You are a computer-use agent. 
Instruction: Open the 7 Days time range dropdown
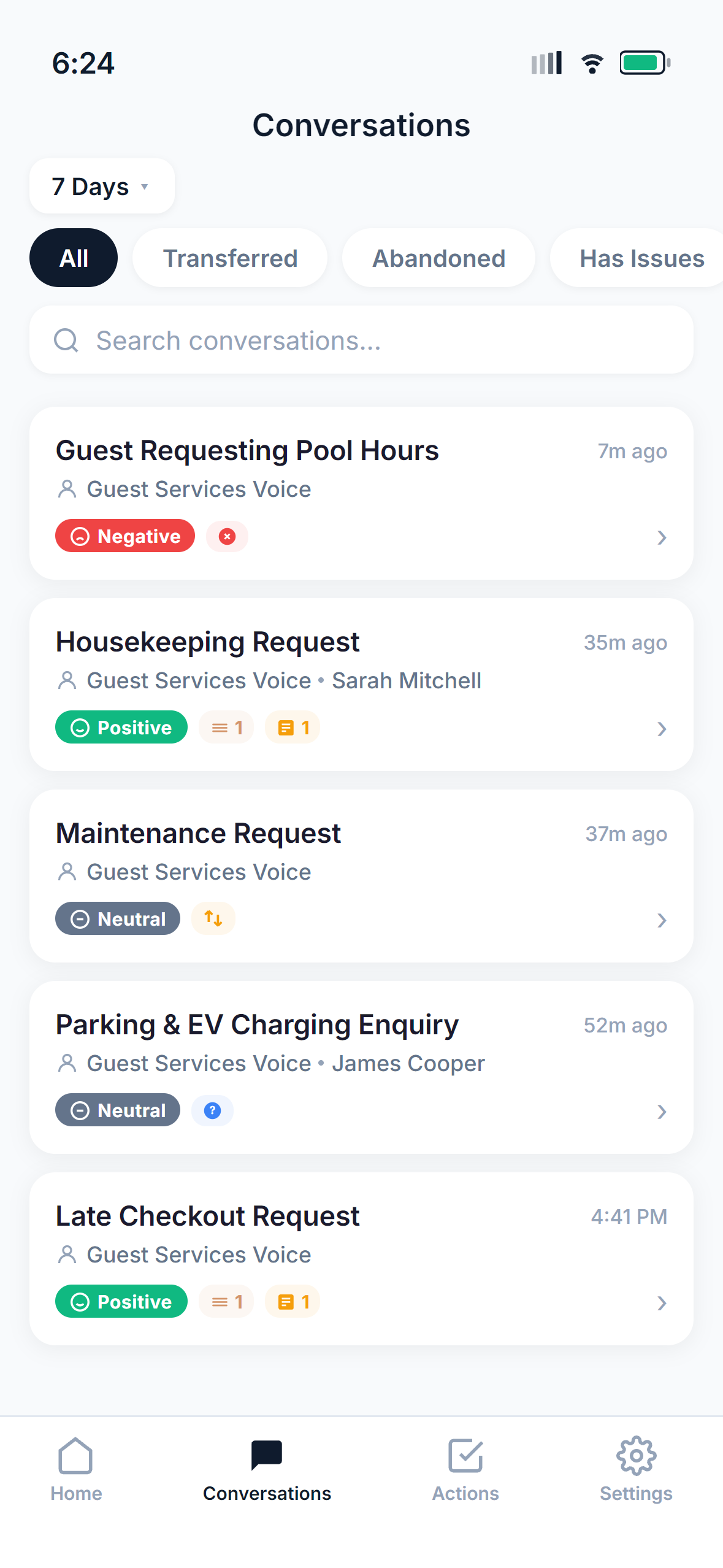point(102,185)
